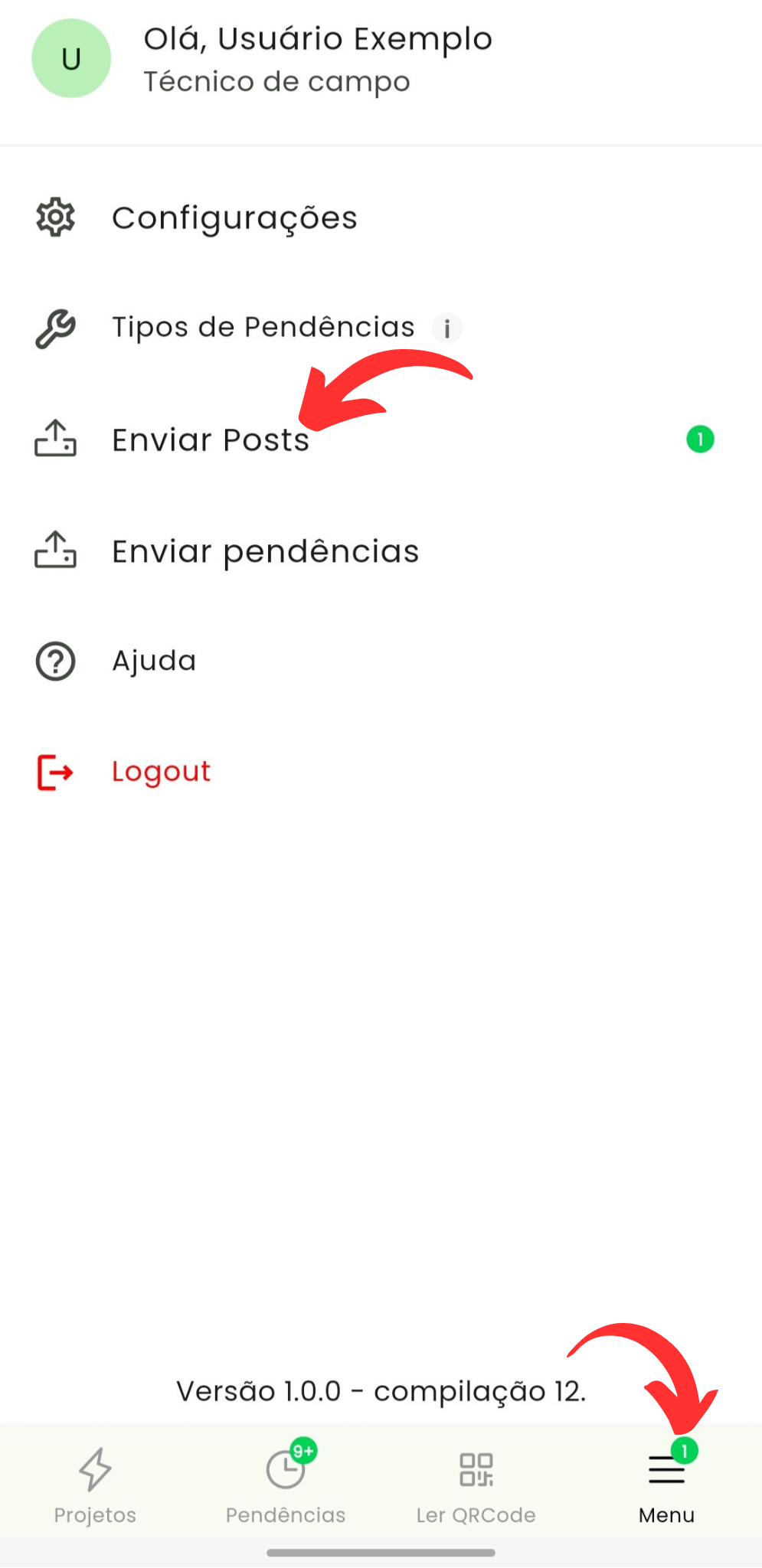Open Tipos de Pendências

[x=262, y=328]
